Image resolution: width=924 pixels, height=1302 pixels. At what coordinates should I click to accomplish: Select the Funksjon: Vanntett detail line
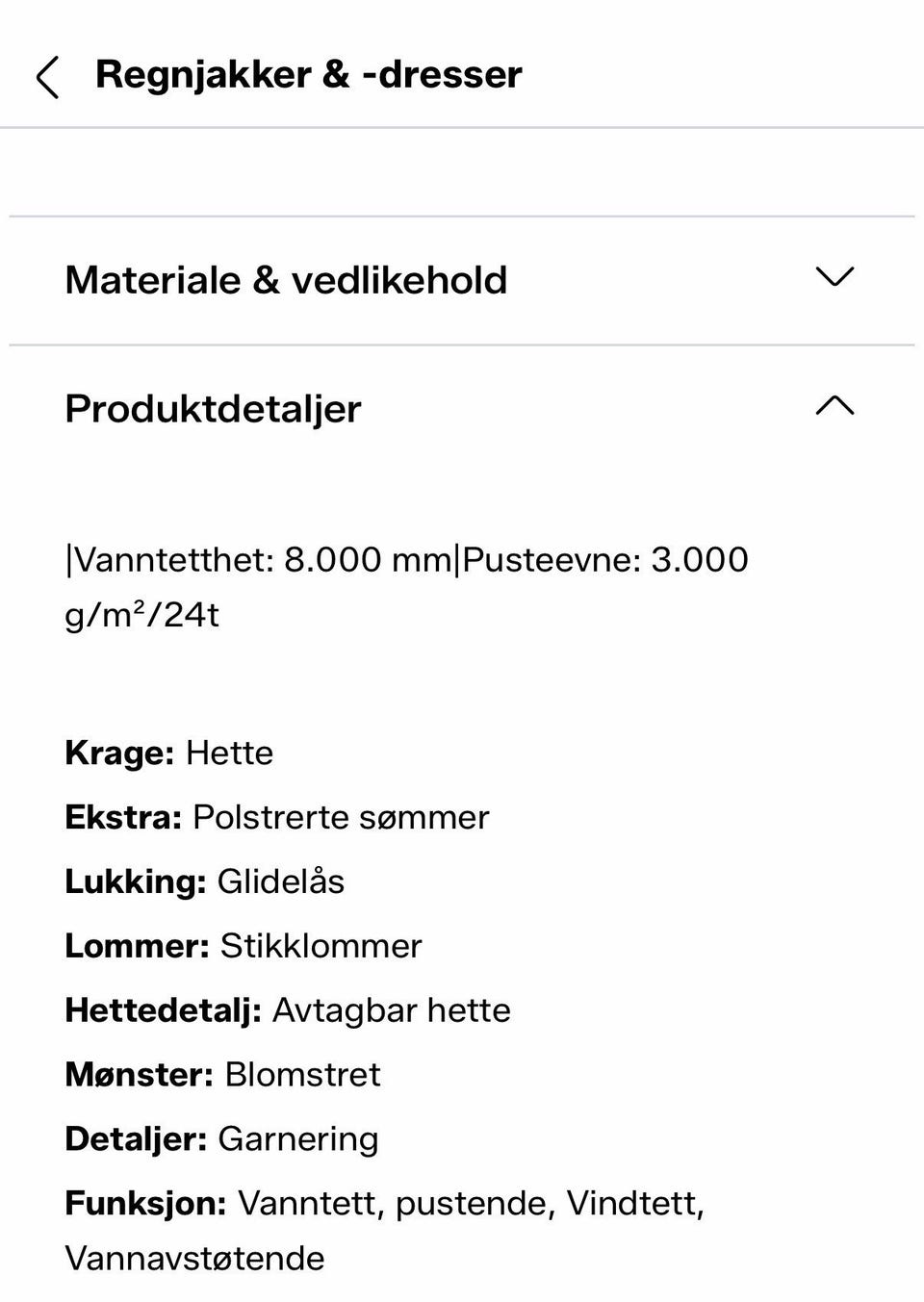(385, 1202)
